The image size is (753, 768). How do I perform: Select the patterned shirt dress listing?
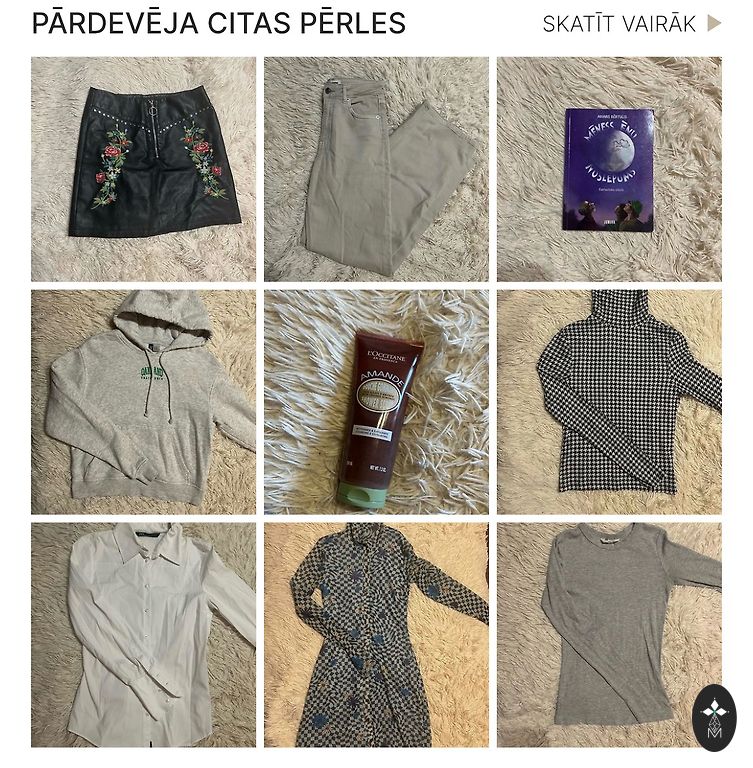pyautogui.click(x=376, y=634)
